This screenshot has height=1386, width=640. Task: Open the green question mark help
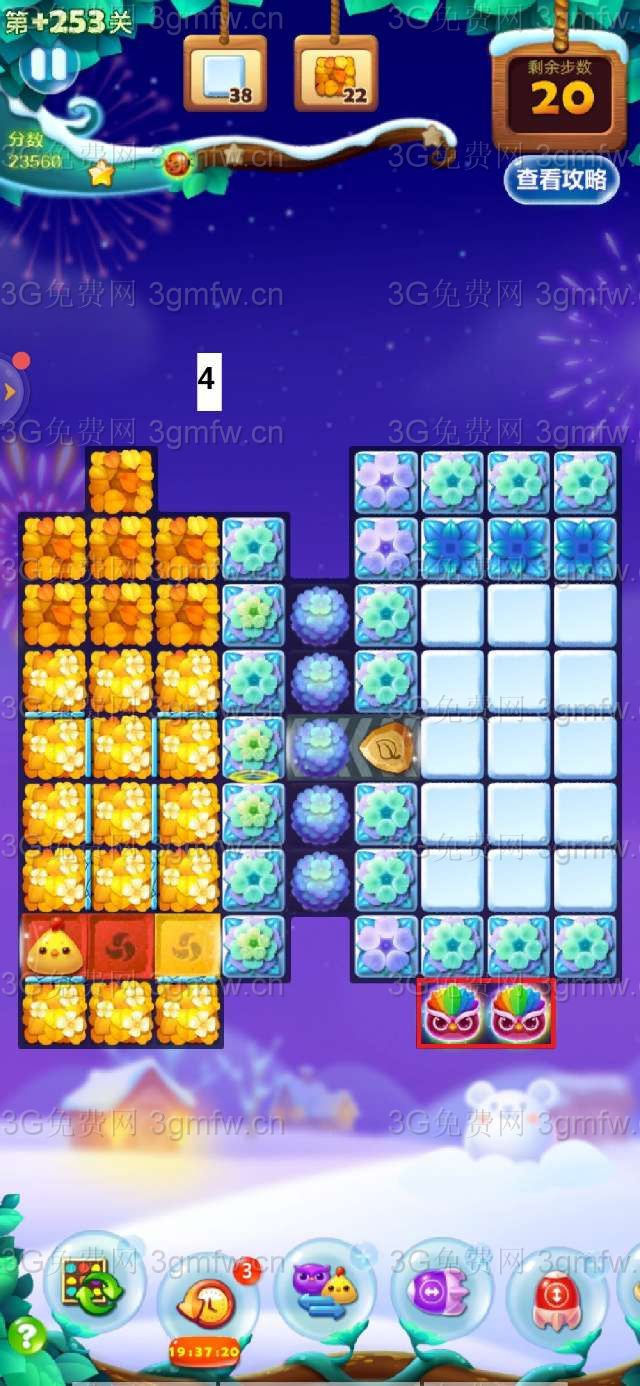26,1336
